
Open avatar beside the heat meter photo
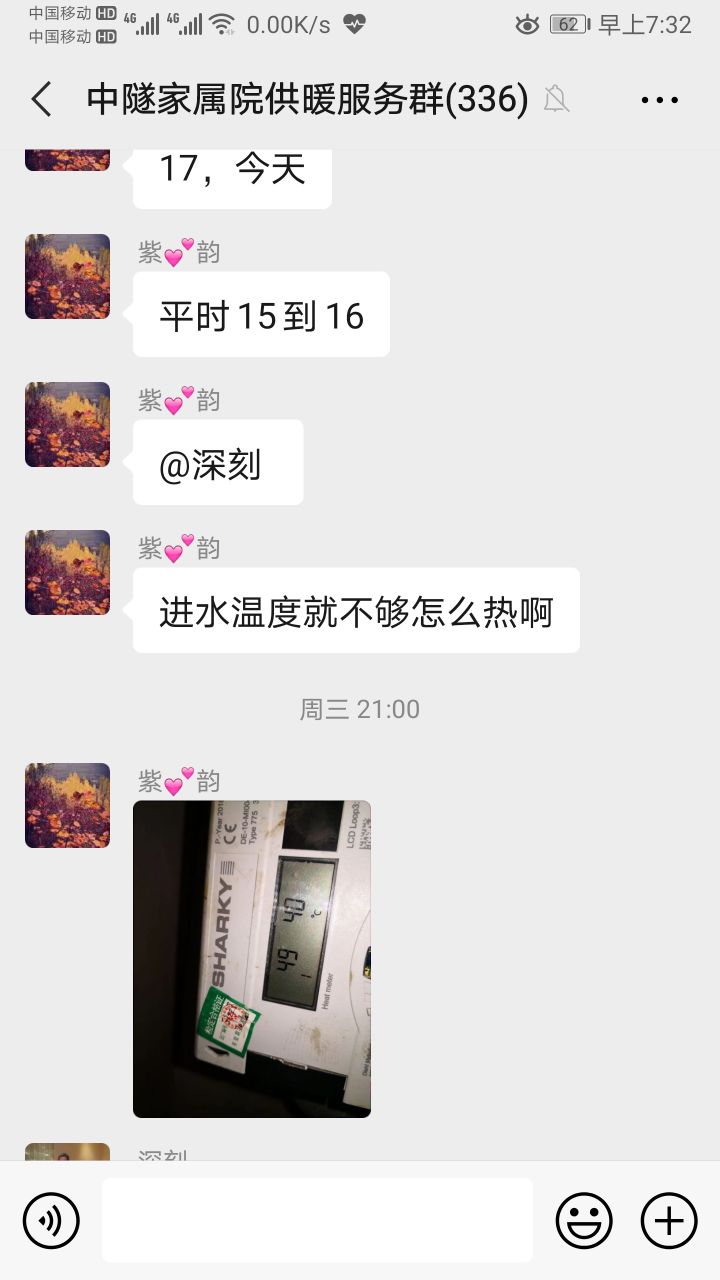67,806
